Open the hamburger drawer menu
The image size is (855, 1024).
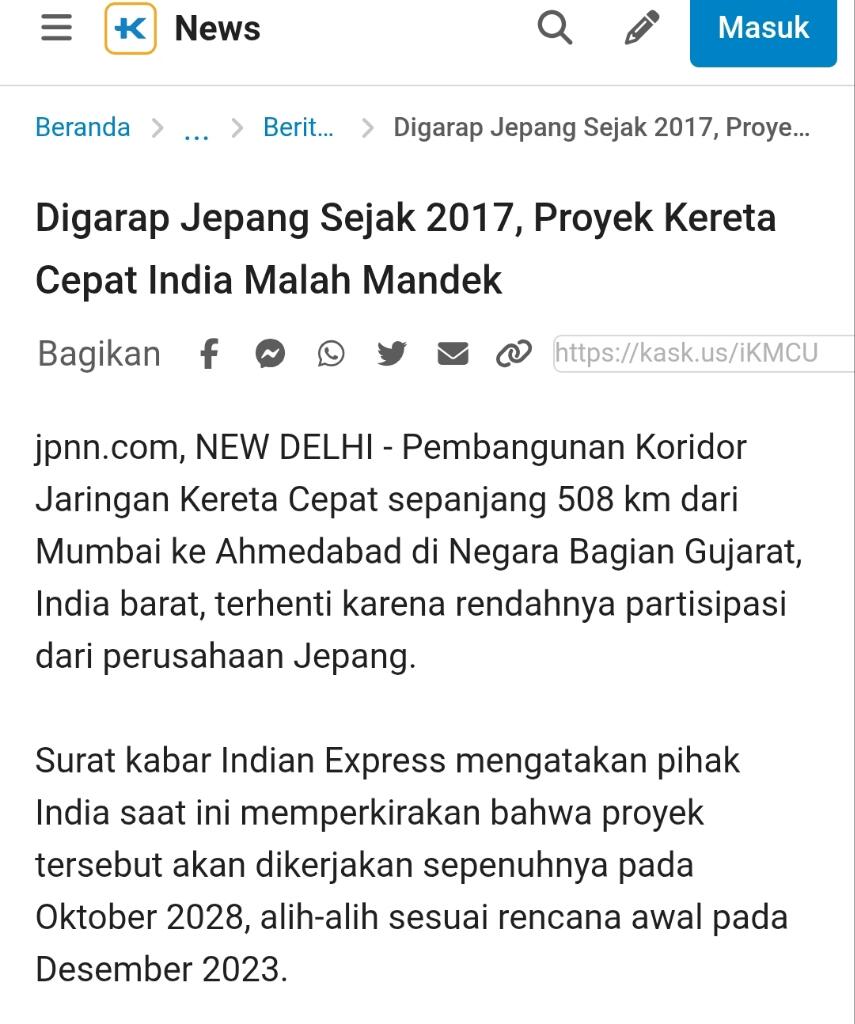pos(56,28)
